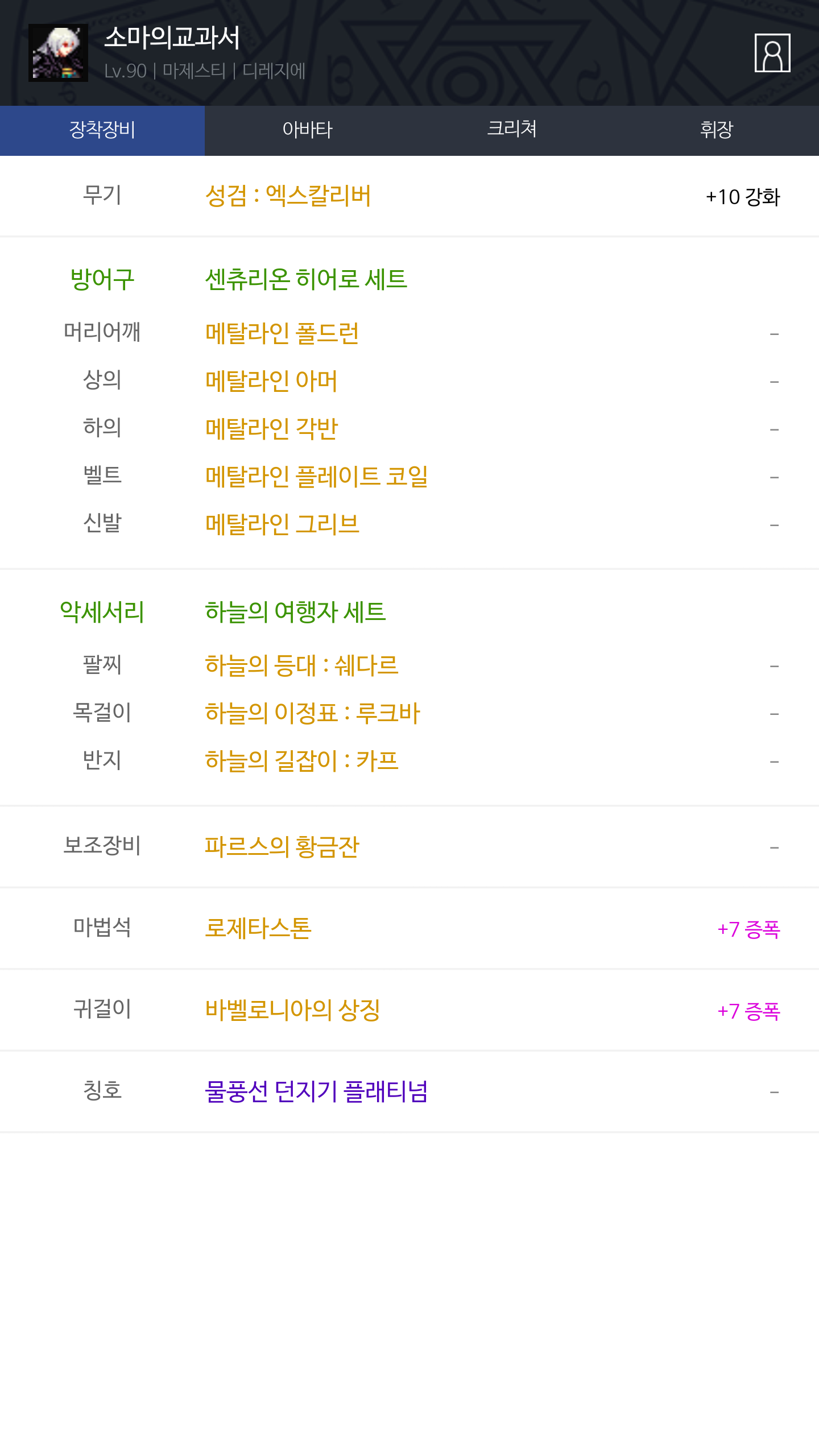Open weapon 성검 : 엑스칼리버
819x1456 pixels.
[288, 196]
